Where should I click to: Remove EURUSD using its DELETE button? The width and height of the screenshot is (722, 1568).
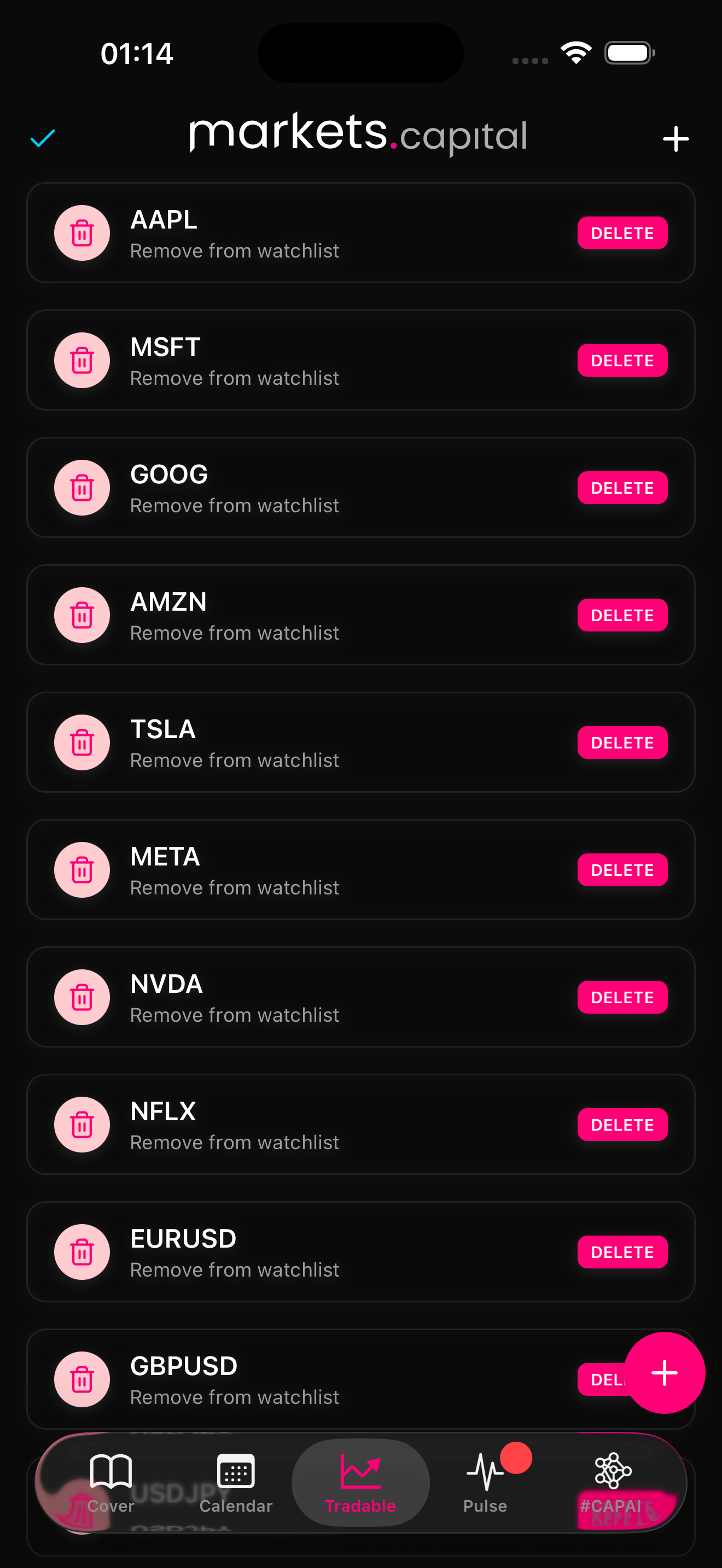click(621, 1252)
